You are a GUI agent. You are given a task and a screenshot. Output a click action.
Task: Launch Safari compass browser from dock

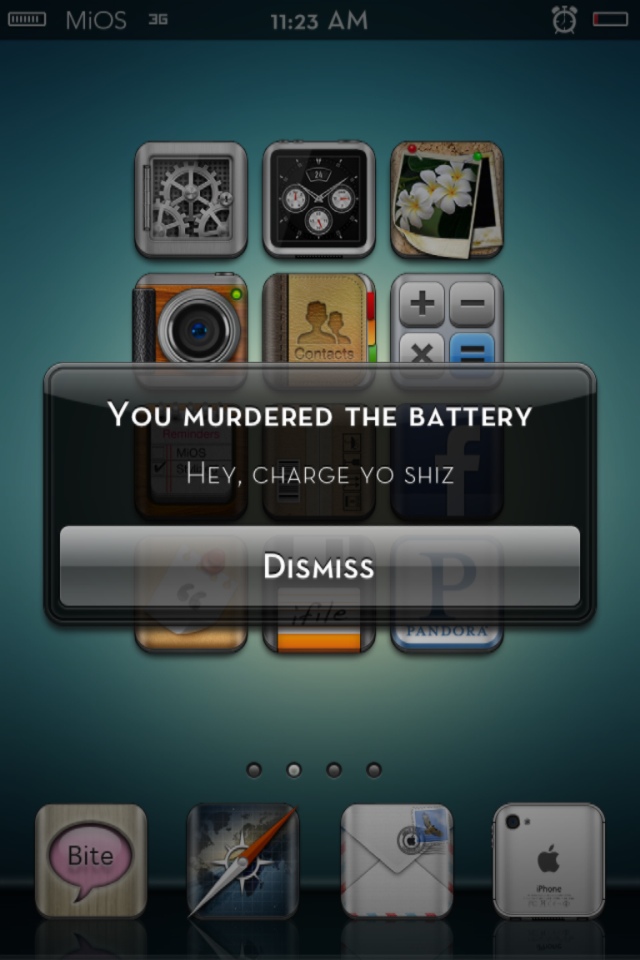coord(243,860)
